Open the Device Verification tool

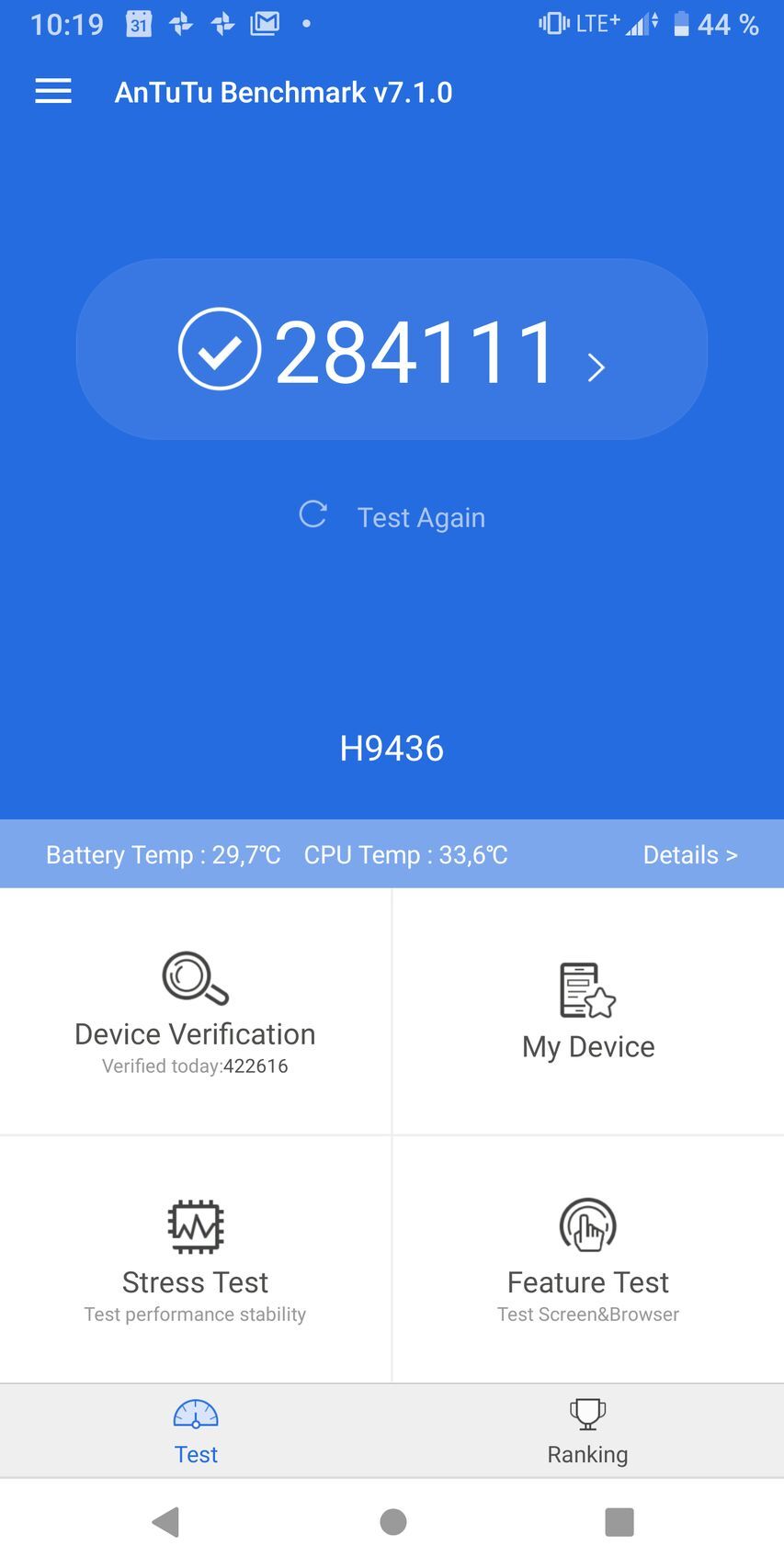point(194,1009)
